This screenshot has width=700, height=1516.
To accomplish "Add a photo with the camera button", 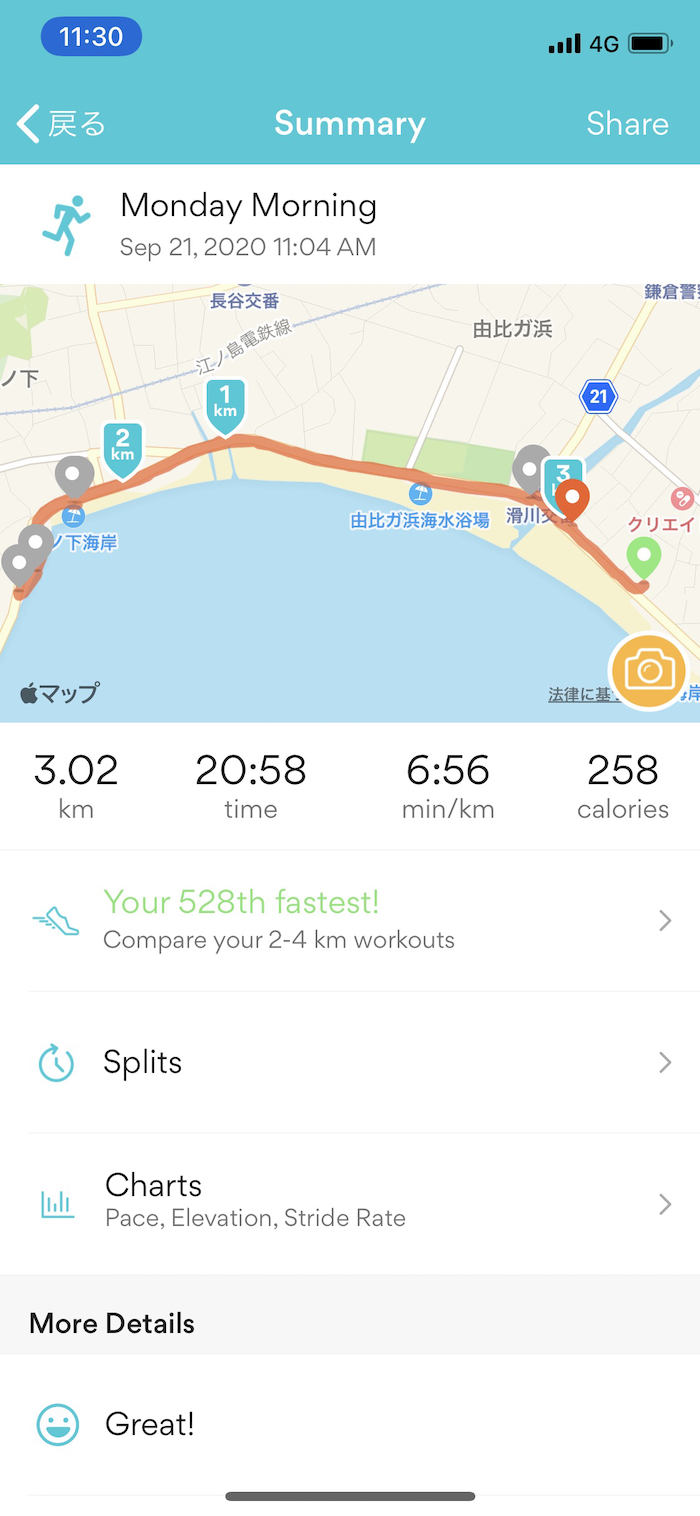I will pyautogui.click(x=648, y=671).
